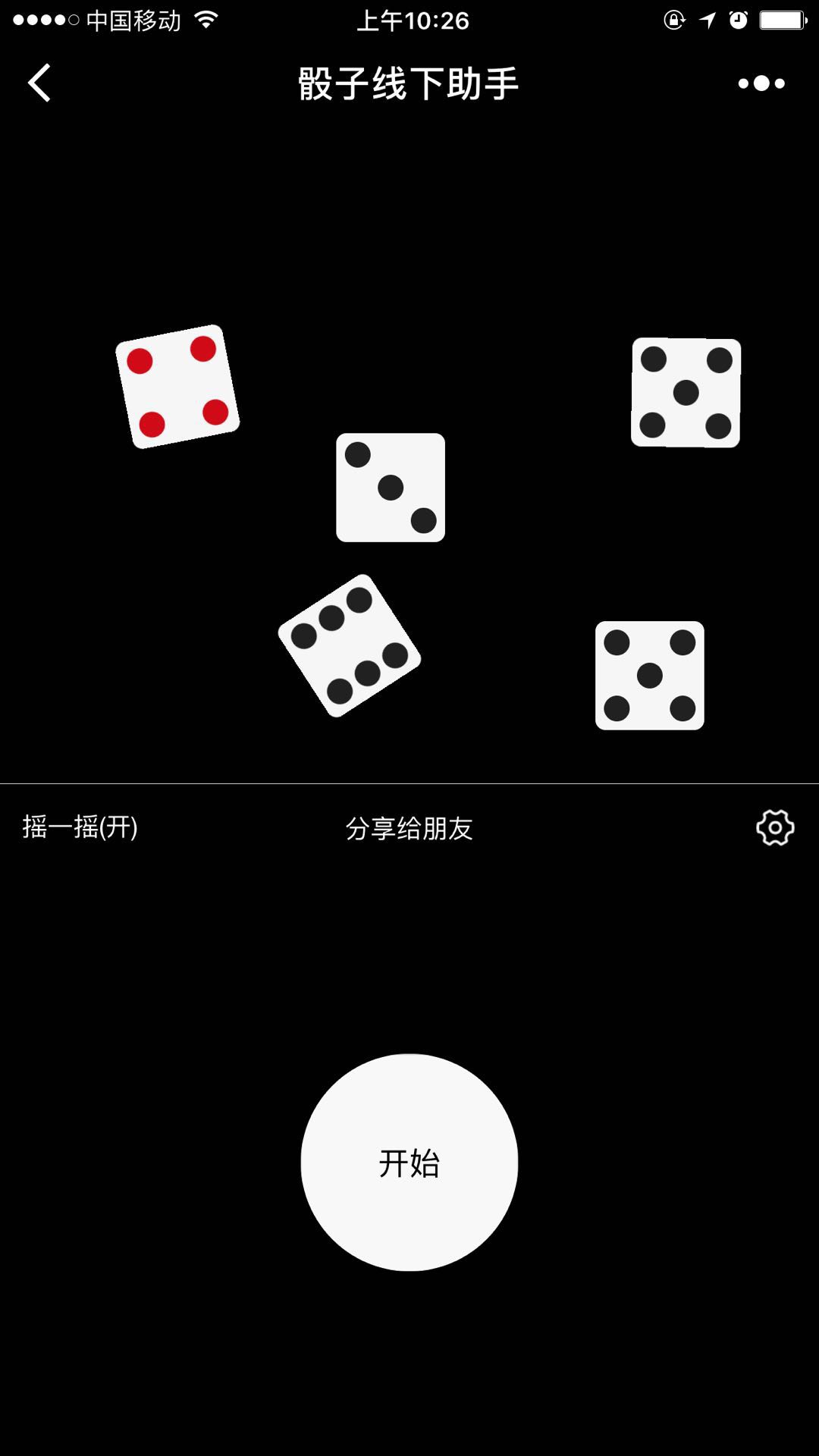Open the three-dot more menu

click(761, 83)
